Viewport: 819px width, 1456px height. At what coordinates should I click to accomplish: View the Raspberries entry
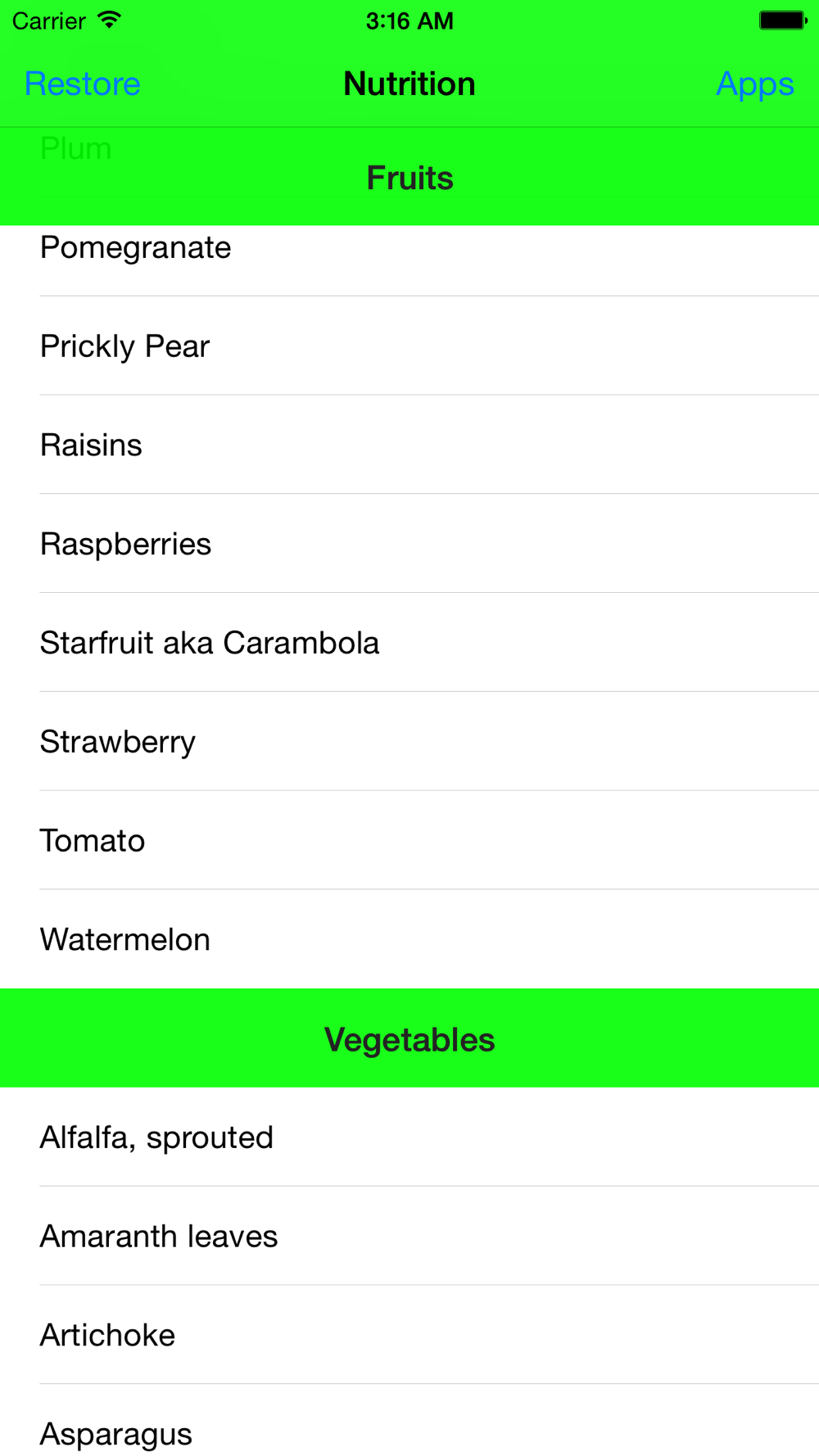[409, 545]
